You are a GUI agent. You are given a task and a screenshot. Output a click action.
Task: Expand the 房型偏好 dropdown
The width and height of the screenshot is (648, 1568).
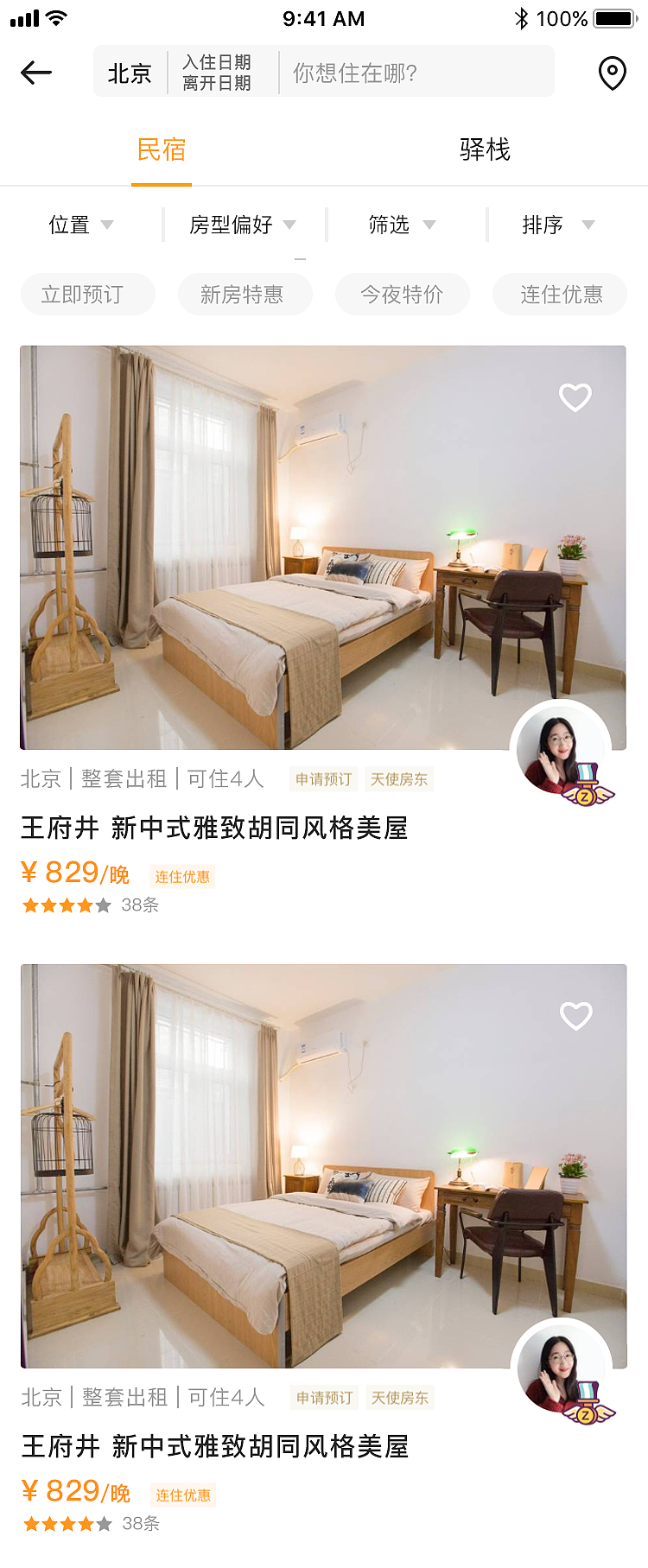(x=242, y=225)
